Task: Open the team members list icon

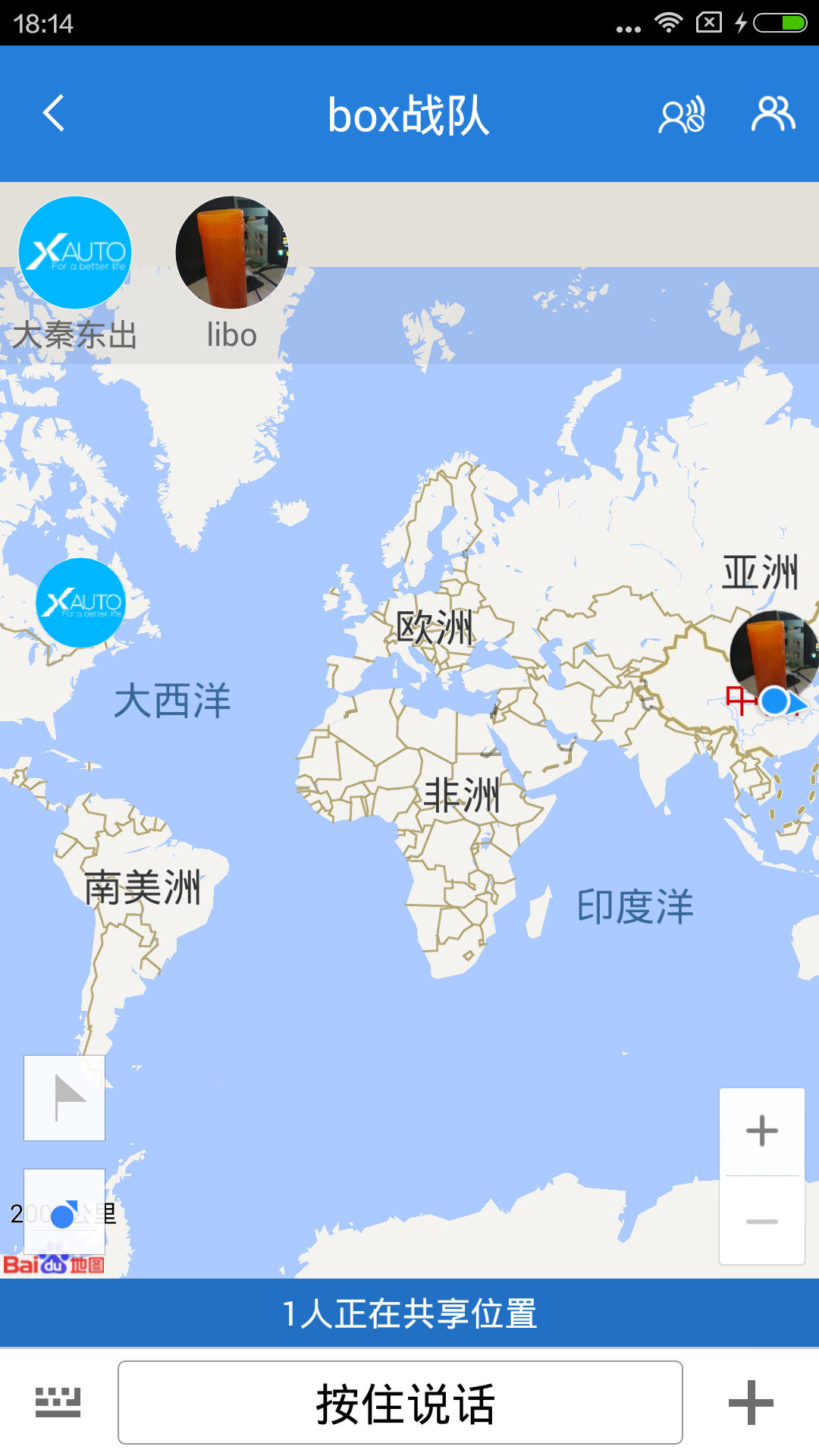Action: (x=773, y=115)
